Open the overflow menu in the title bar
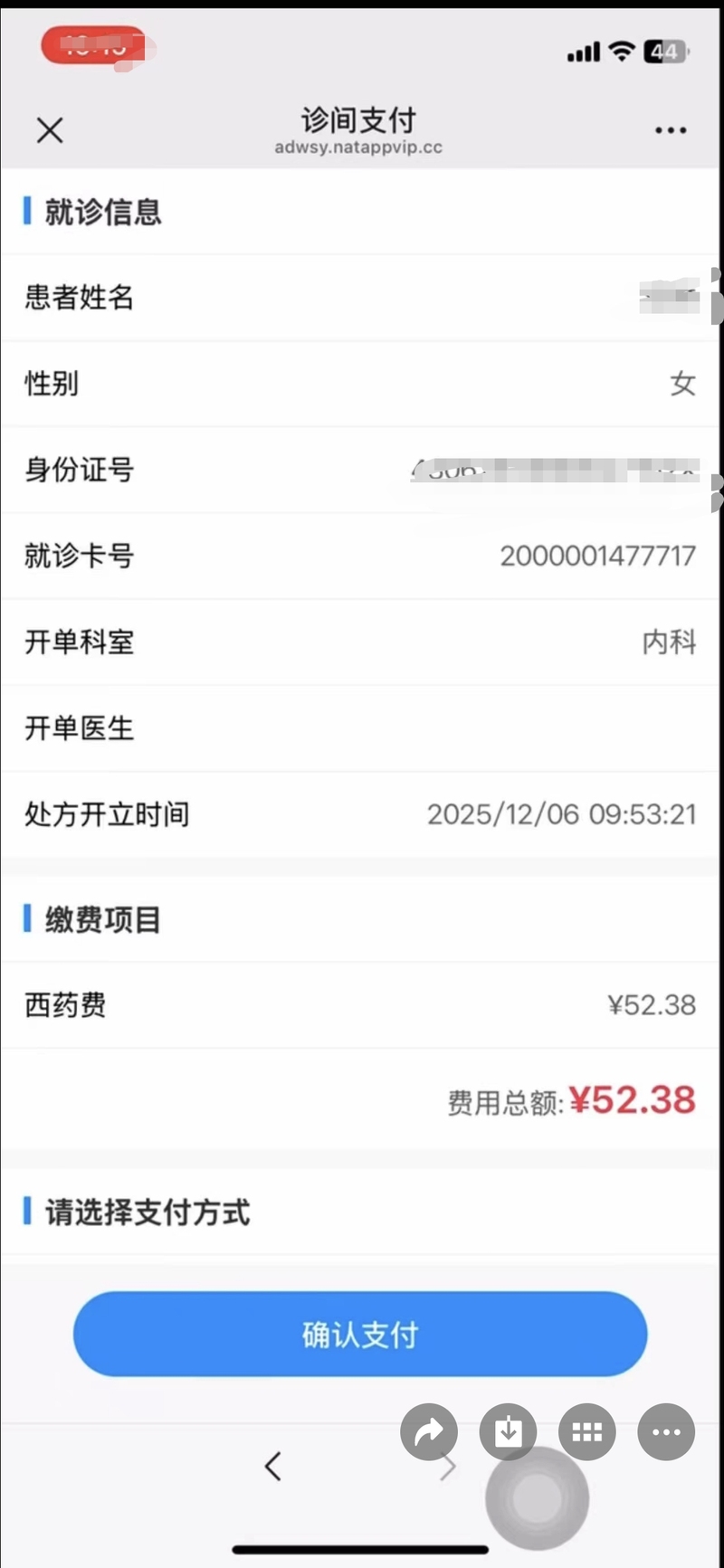Viewport: 724px width, 1568px height. click(671, 130)
